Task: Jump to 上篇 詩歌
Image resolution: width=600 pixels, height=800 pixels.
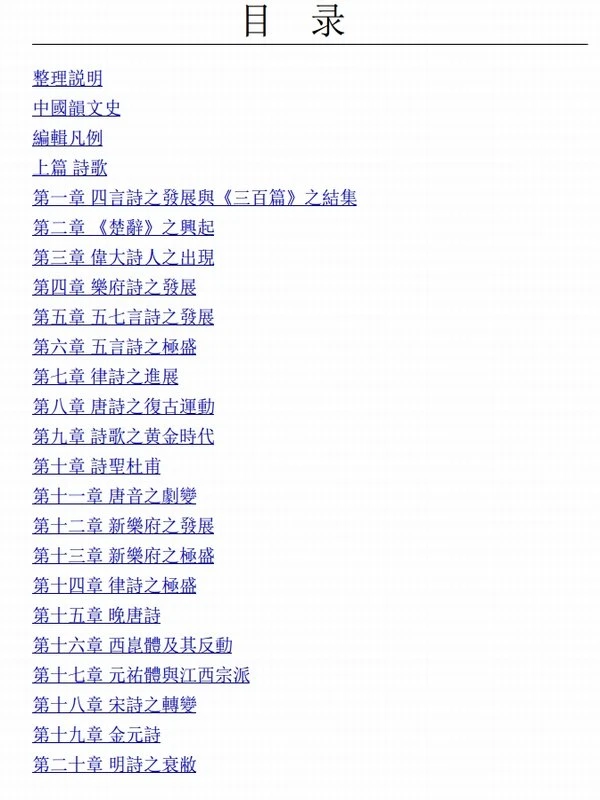Action: click(70, 168)
